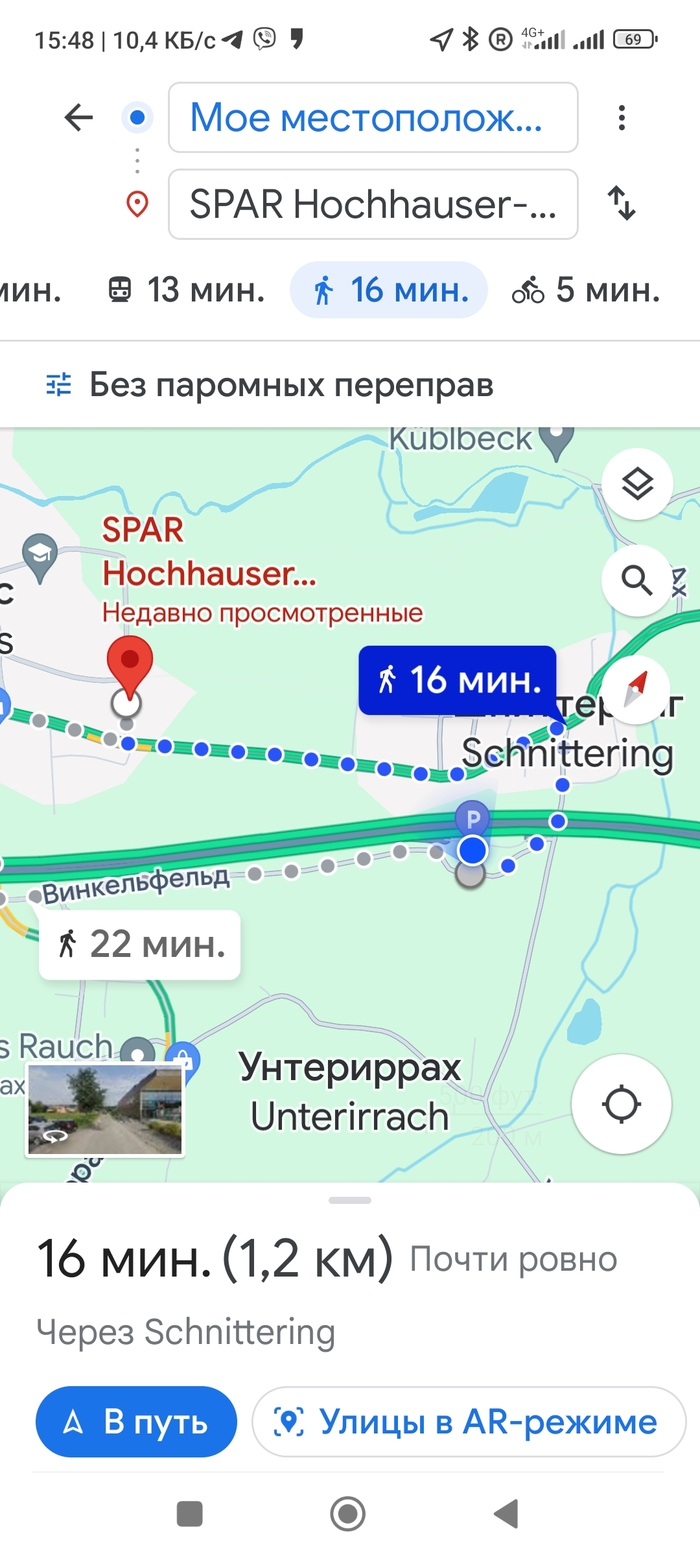Image resolution: width=700 pixels, height=1556 pixels.
Task: Open the overflow menu
Action: tap(621, 118)
